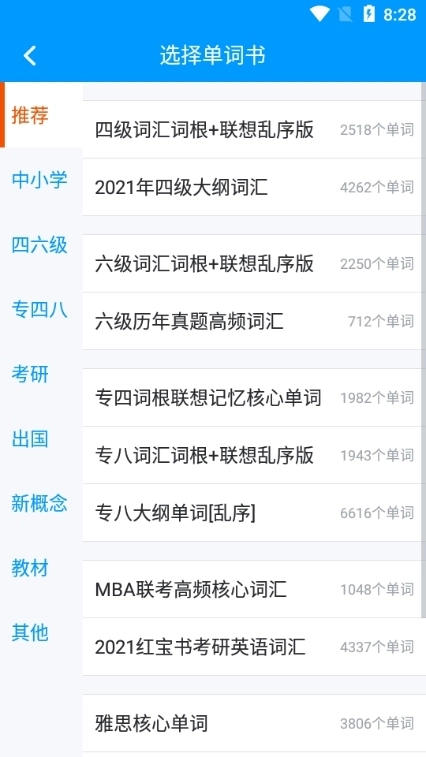Select 雅思核心单词 word book
426x757 pixels.
coord(254,723)
